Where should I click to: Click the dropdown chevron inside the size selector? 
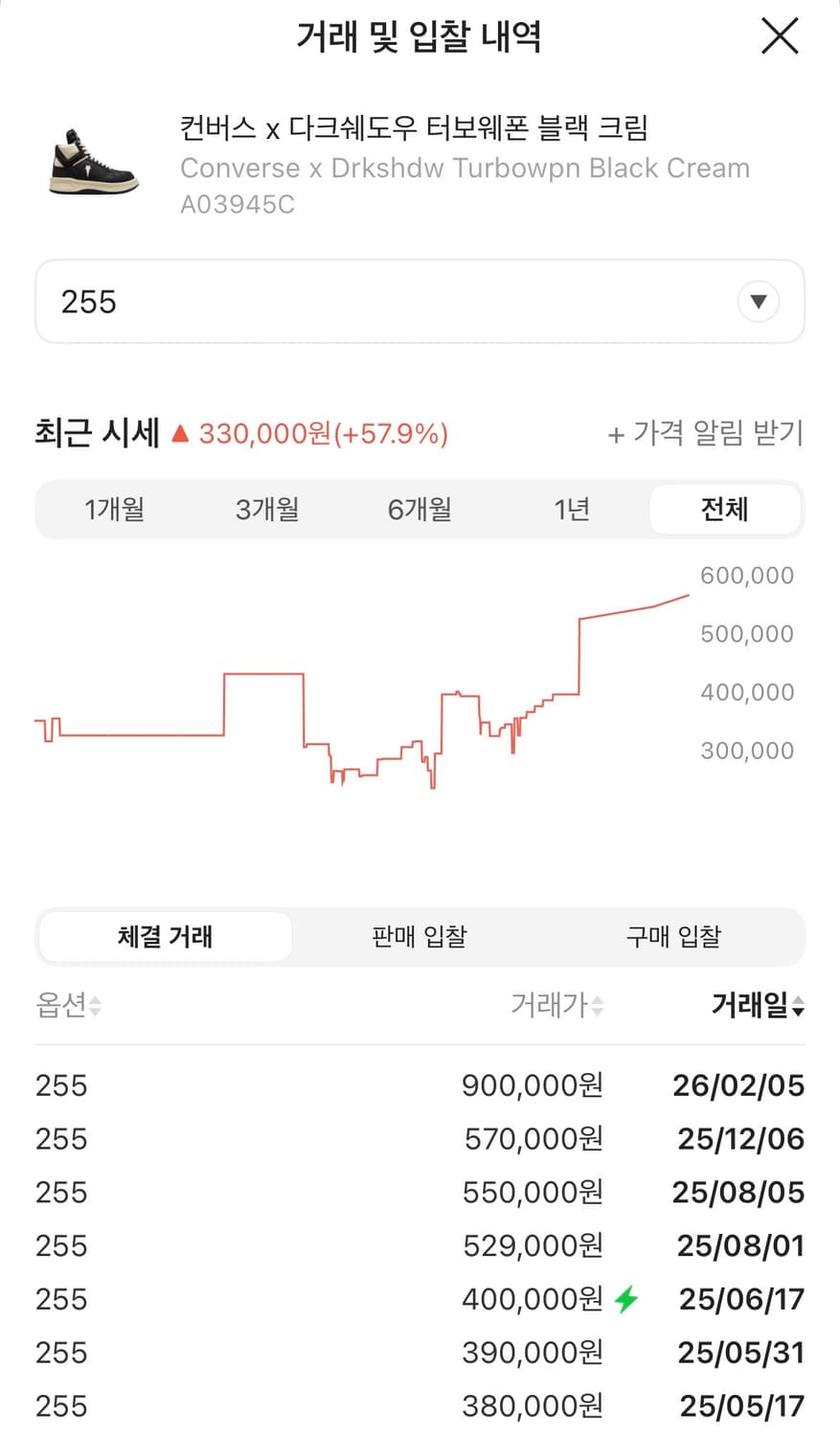pyautogui.click(x=758, y=301)
